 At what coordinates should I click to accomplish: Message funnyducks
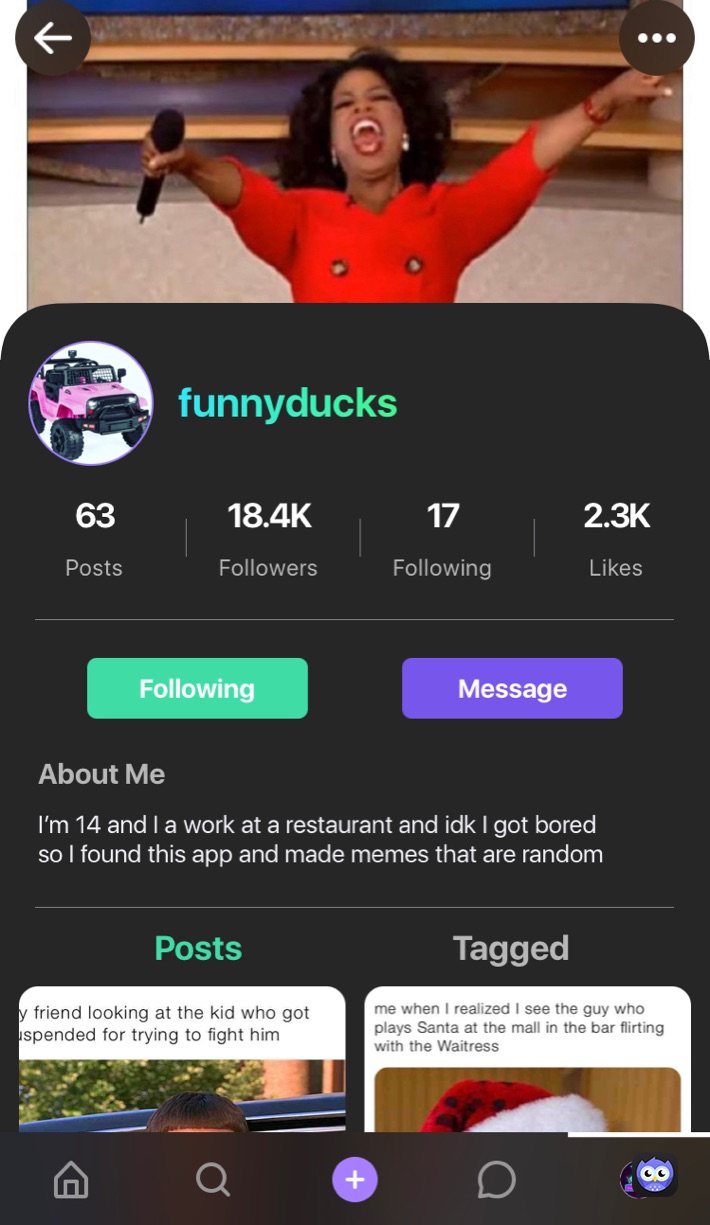[512, 688]
